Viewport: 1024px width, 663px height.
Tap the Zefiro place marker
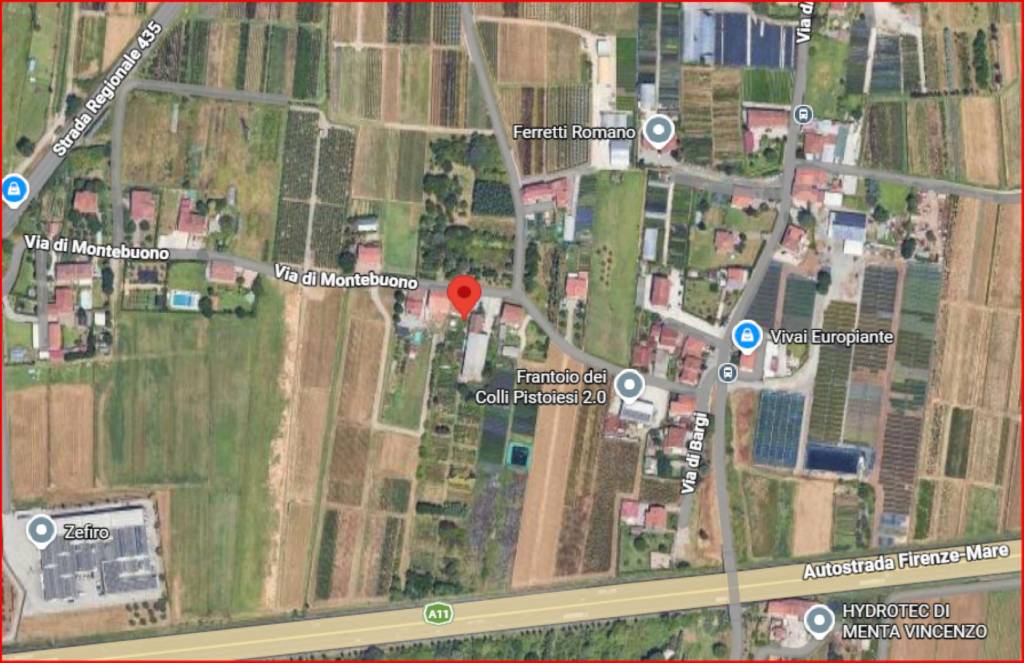(x=41, y=530)
